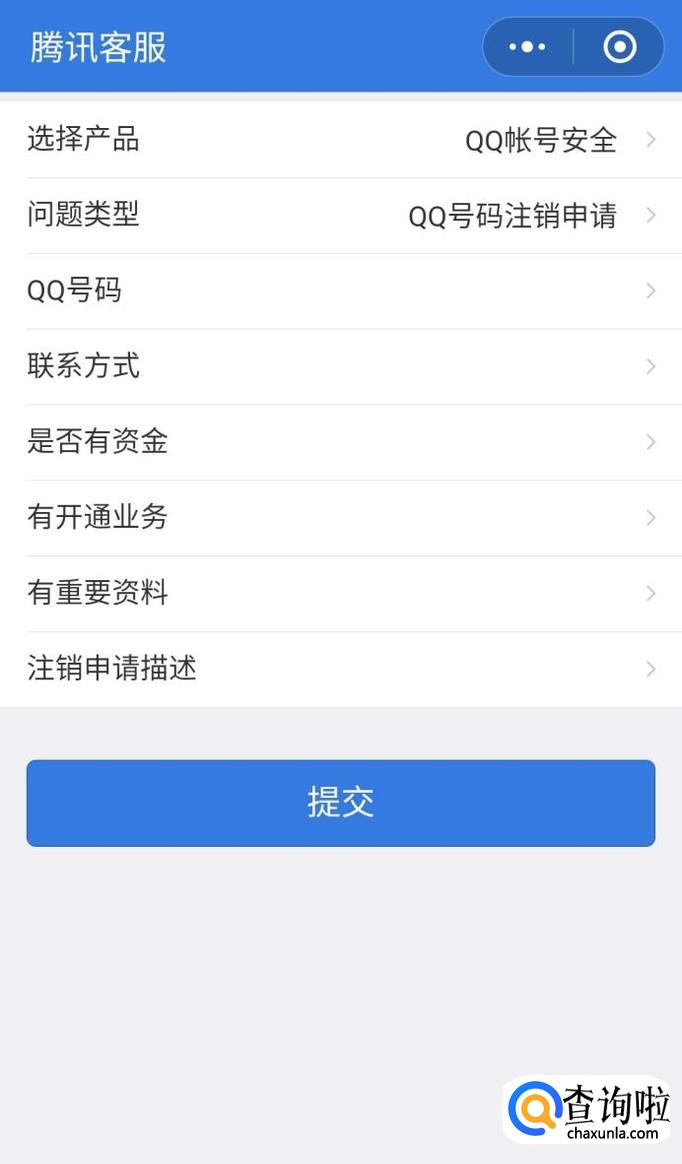Screen dimensions: 682x1164
Task: Open the 联系方式 row
Action: (x=341, y=366)
